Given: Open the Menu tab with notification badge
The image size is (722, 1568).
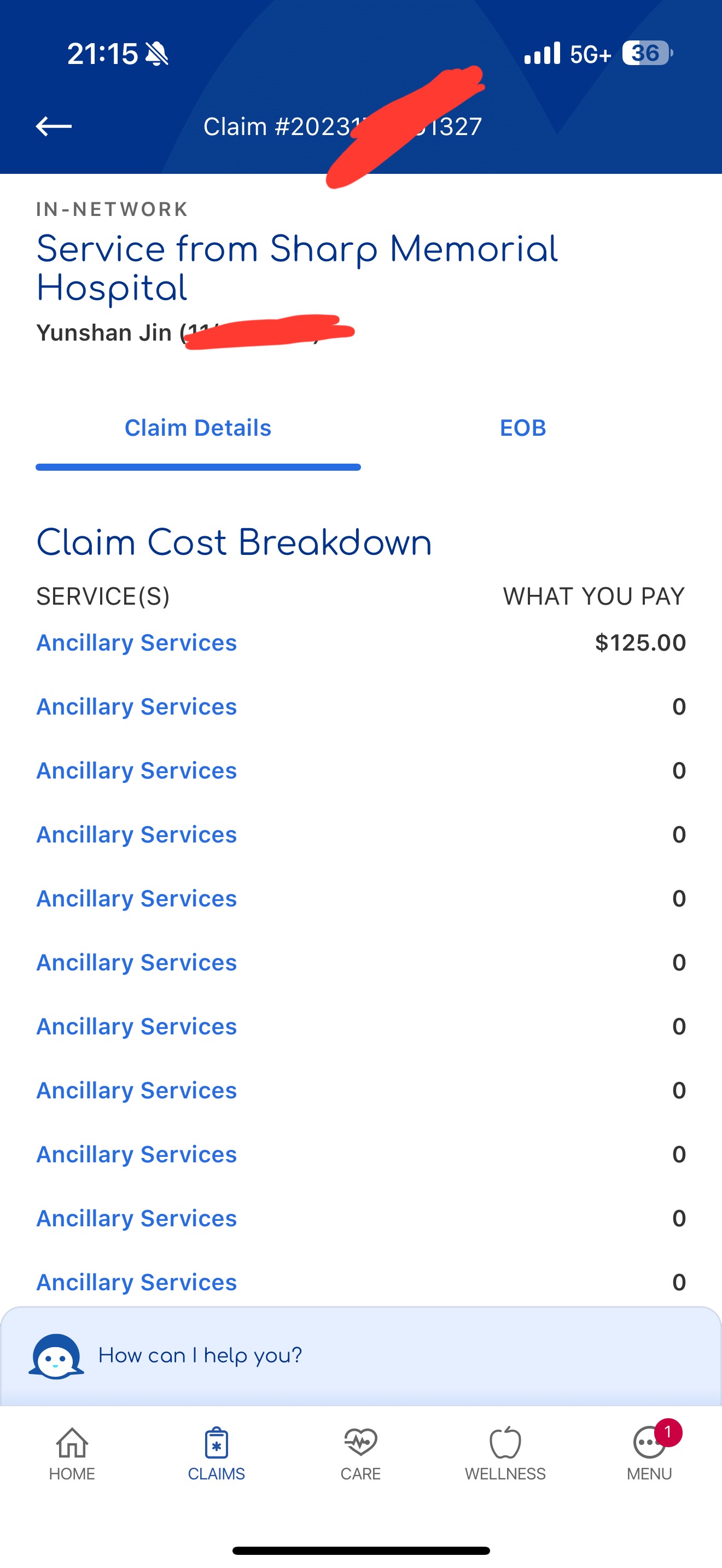Looking at the screenshot, I should pyautogui.click(x=649, y=1454).
